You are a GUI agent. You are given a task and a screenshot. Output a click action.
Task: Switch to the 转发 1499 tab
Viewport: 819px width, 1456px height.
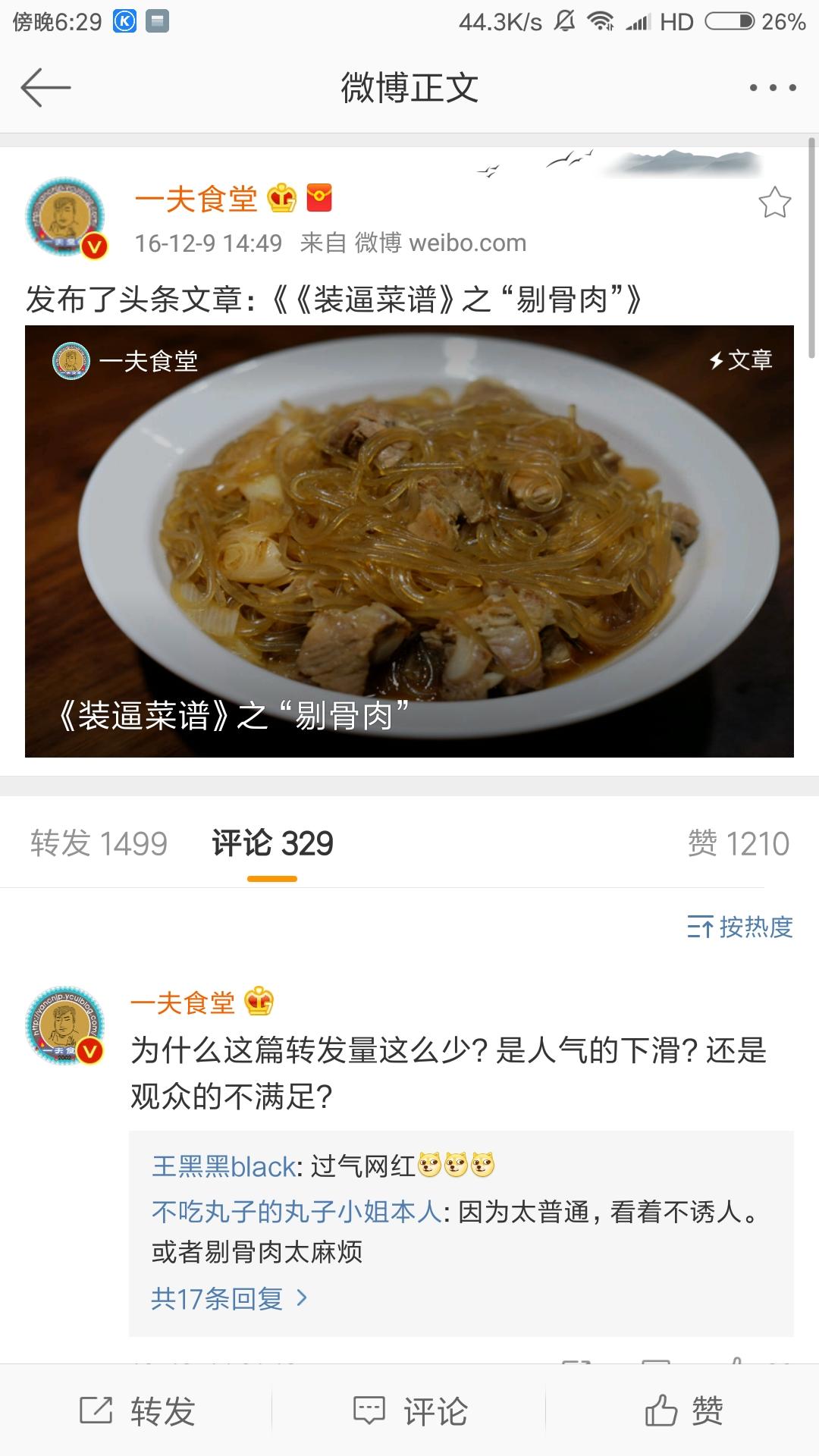(99, 843)
